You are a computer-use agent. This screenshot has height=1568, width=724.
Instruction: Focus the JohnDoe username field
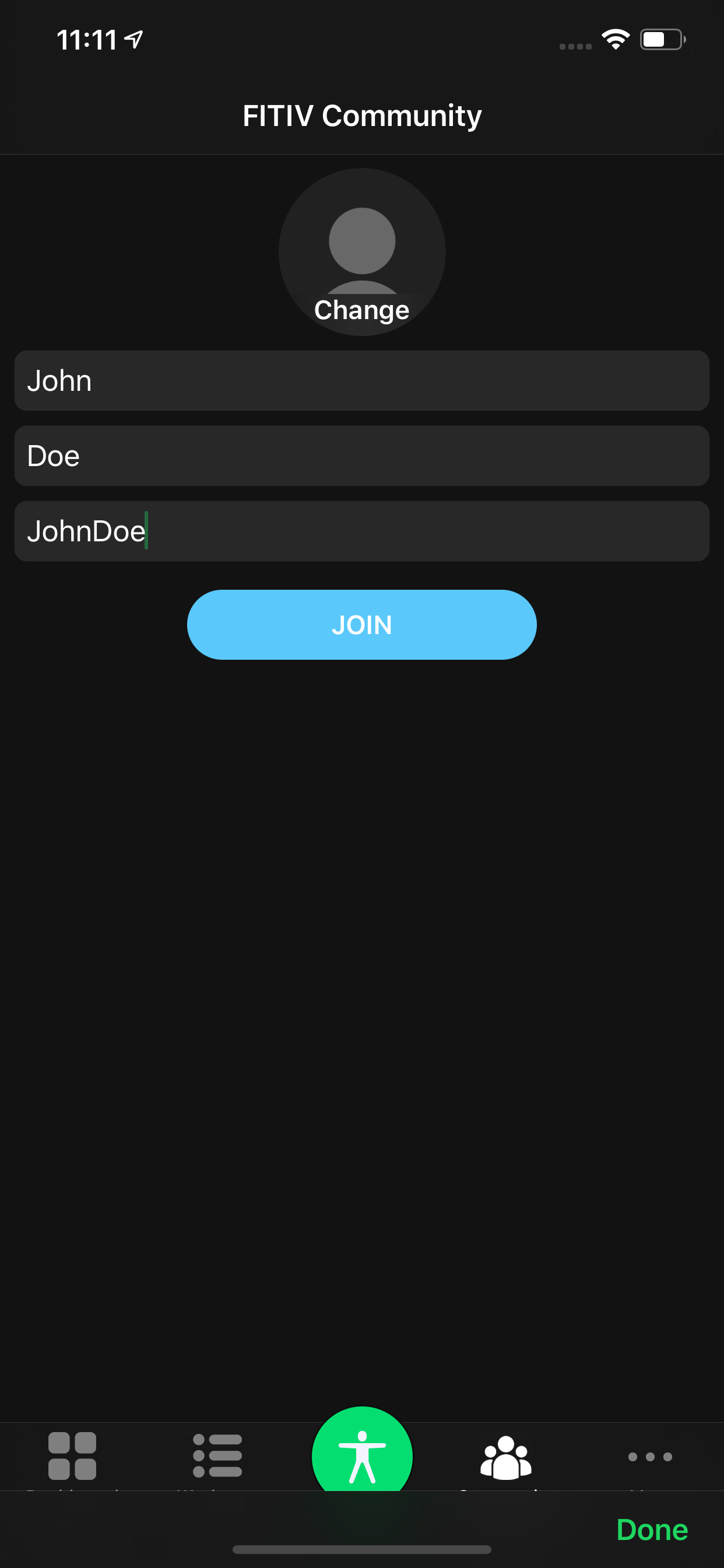pyautogui.click(x=362, y=531)
